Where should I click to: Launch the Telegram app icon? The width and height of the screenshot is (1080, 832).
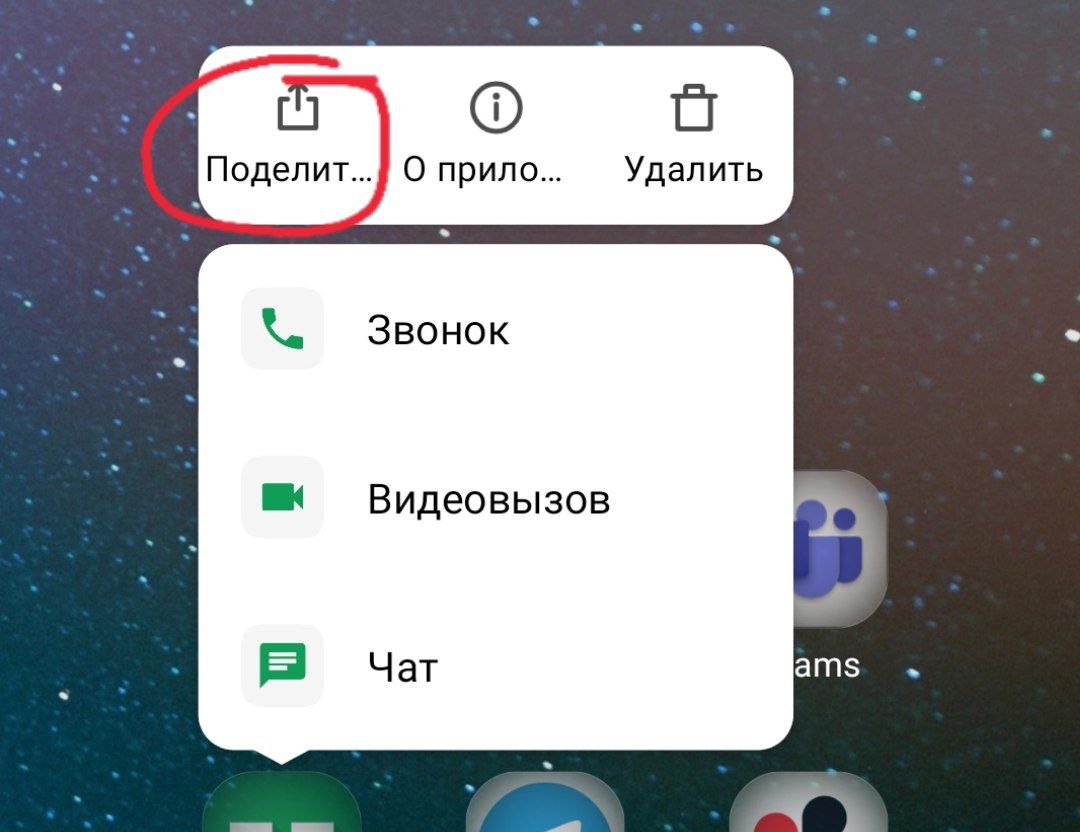pos(545,806)
